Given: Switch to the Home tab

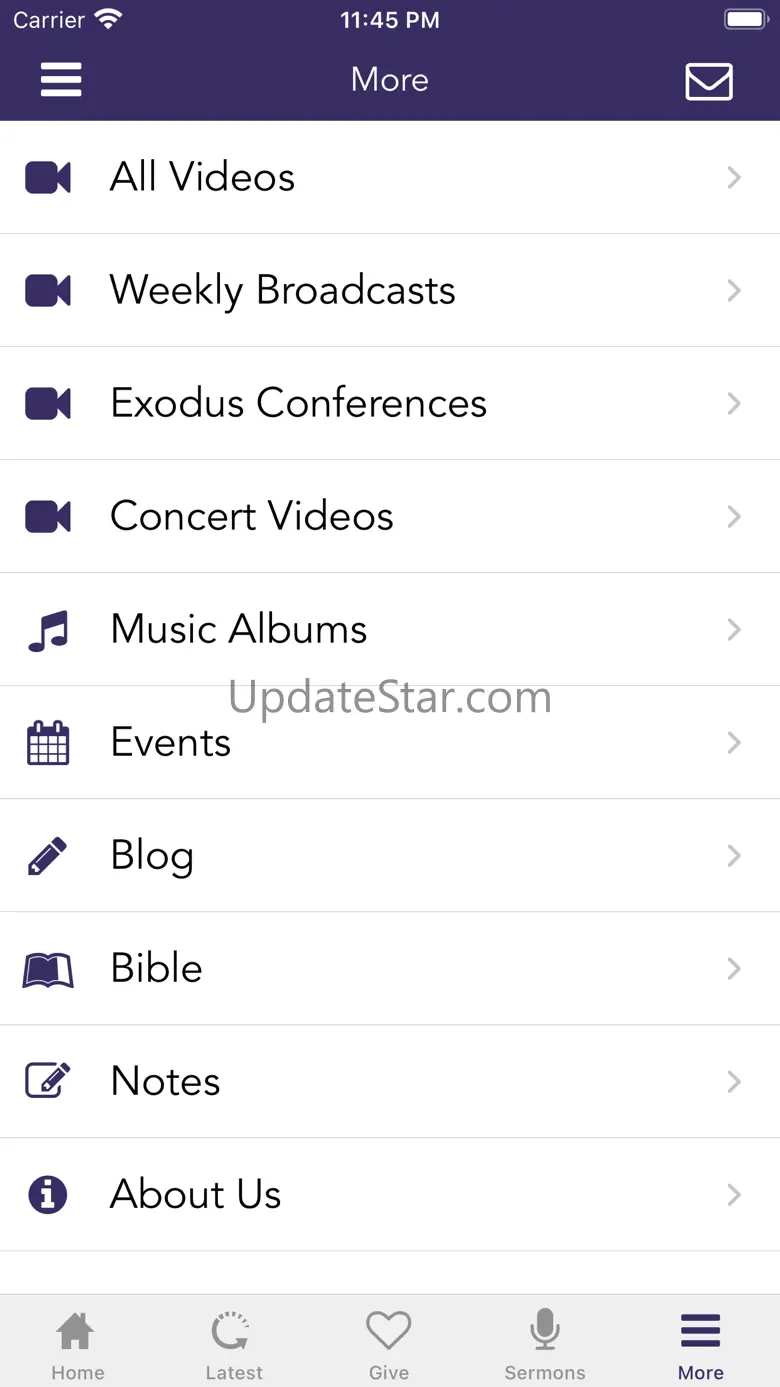Looking at the screenshot, I should coord(77,1345).
